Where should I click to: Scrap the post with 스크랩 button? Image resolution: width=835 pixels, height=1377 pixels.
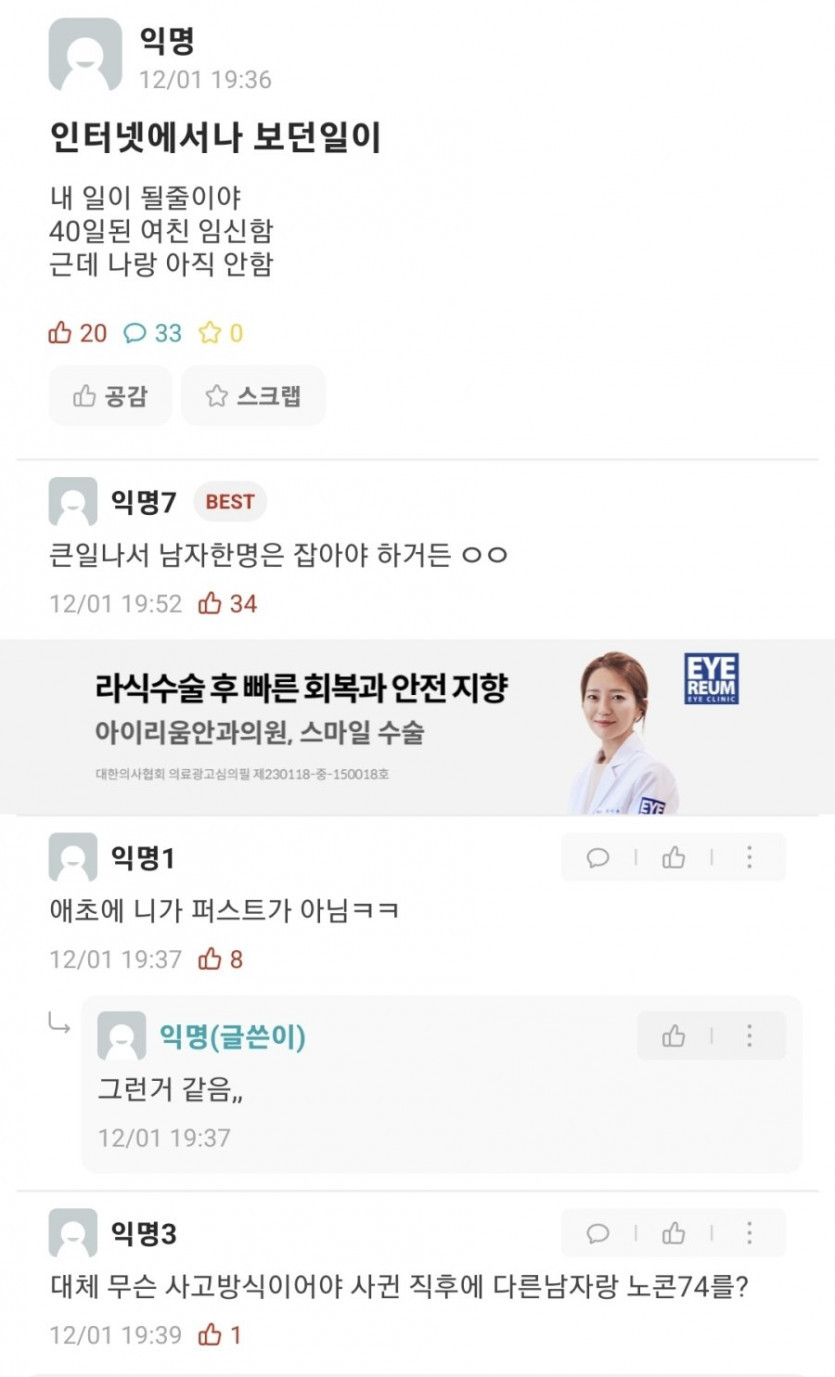(253, 396)
